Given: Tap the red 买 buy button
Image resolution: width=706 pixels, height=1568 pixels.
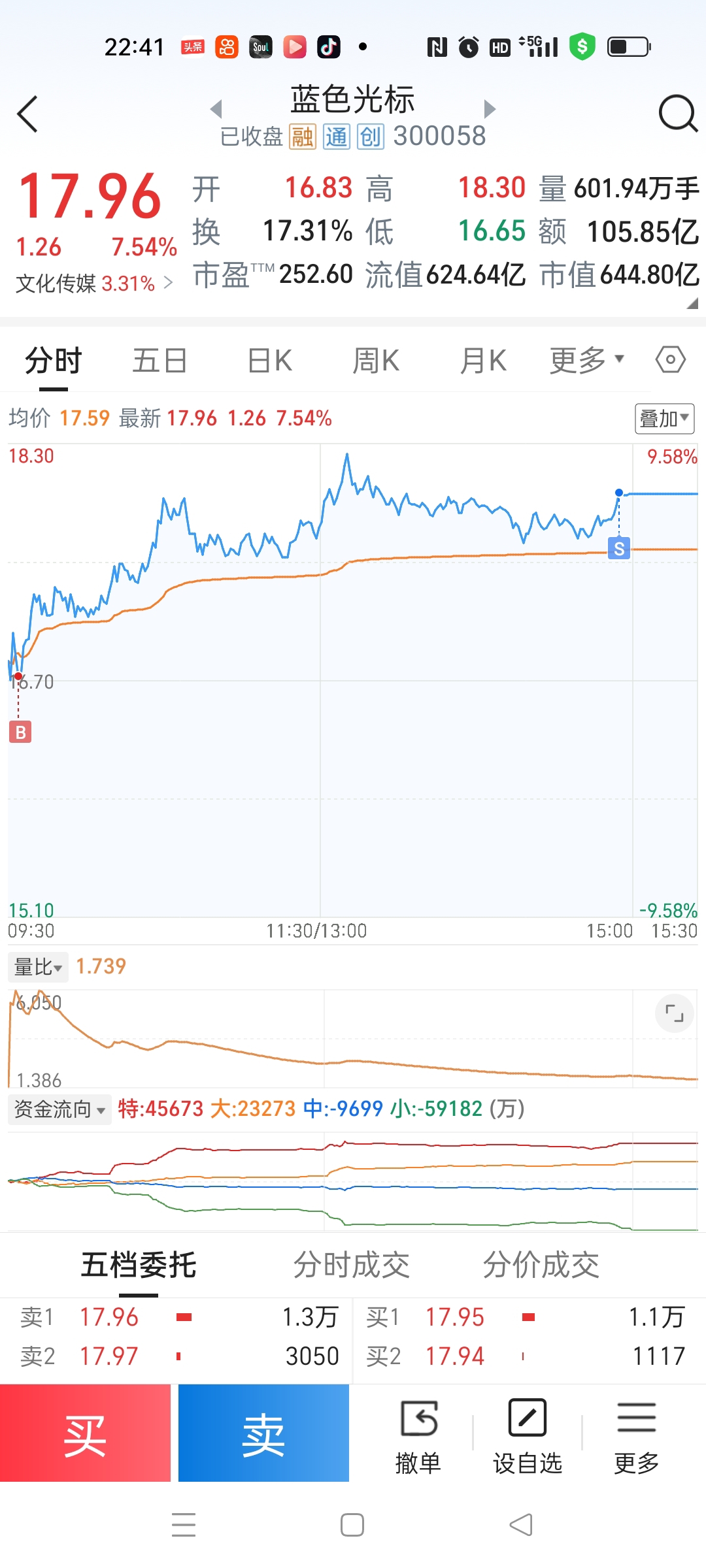Looking at the screenshot, I should pyautogui.click(x=85, y=1433).
